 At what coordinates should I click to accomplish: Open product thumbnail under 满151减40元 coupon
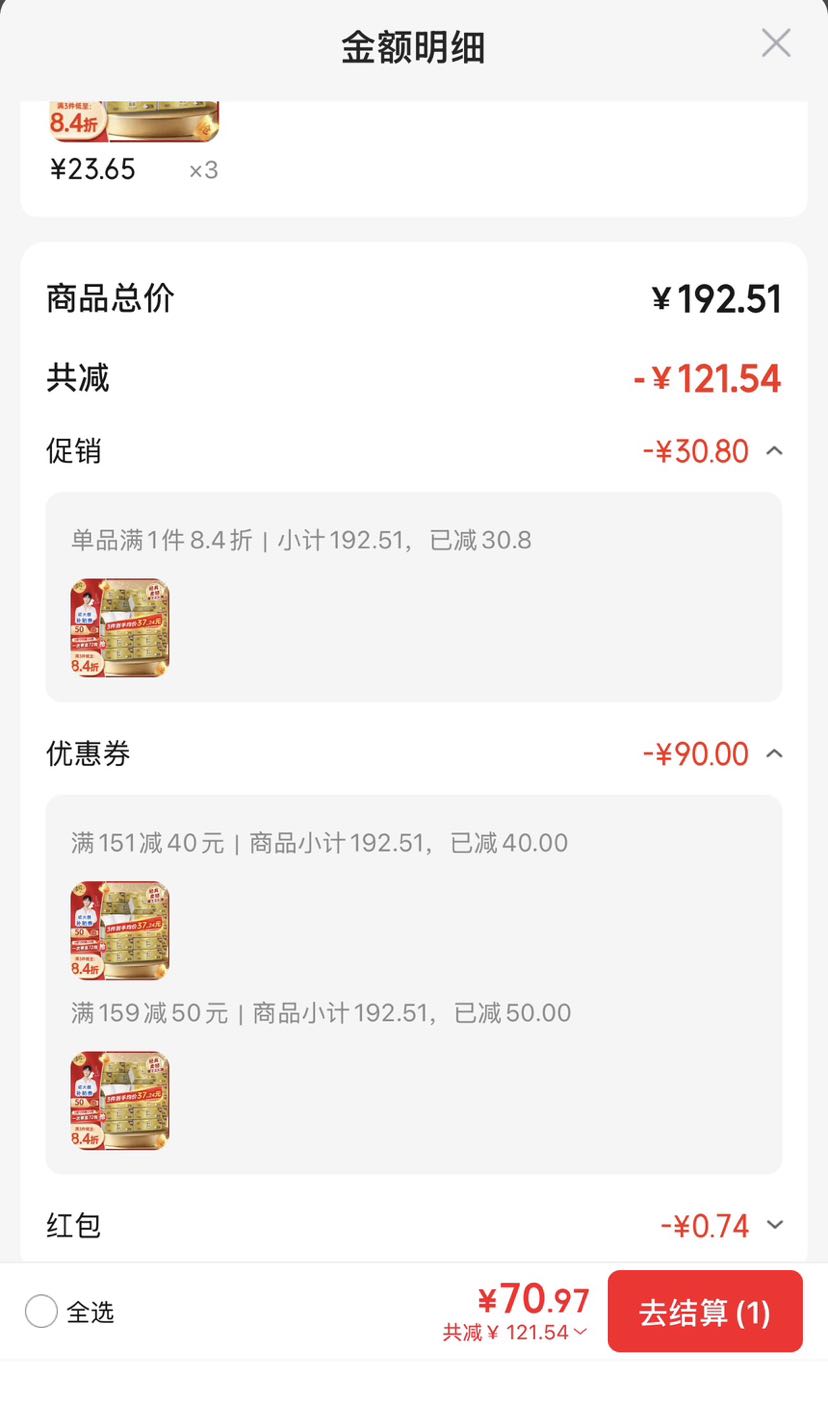[x=120, y=930]
